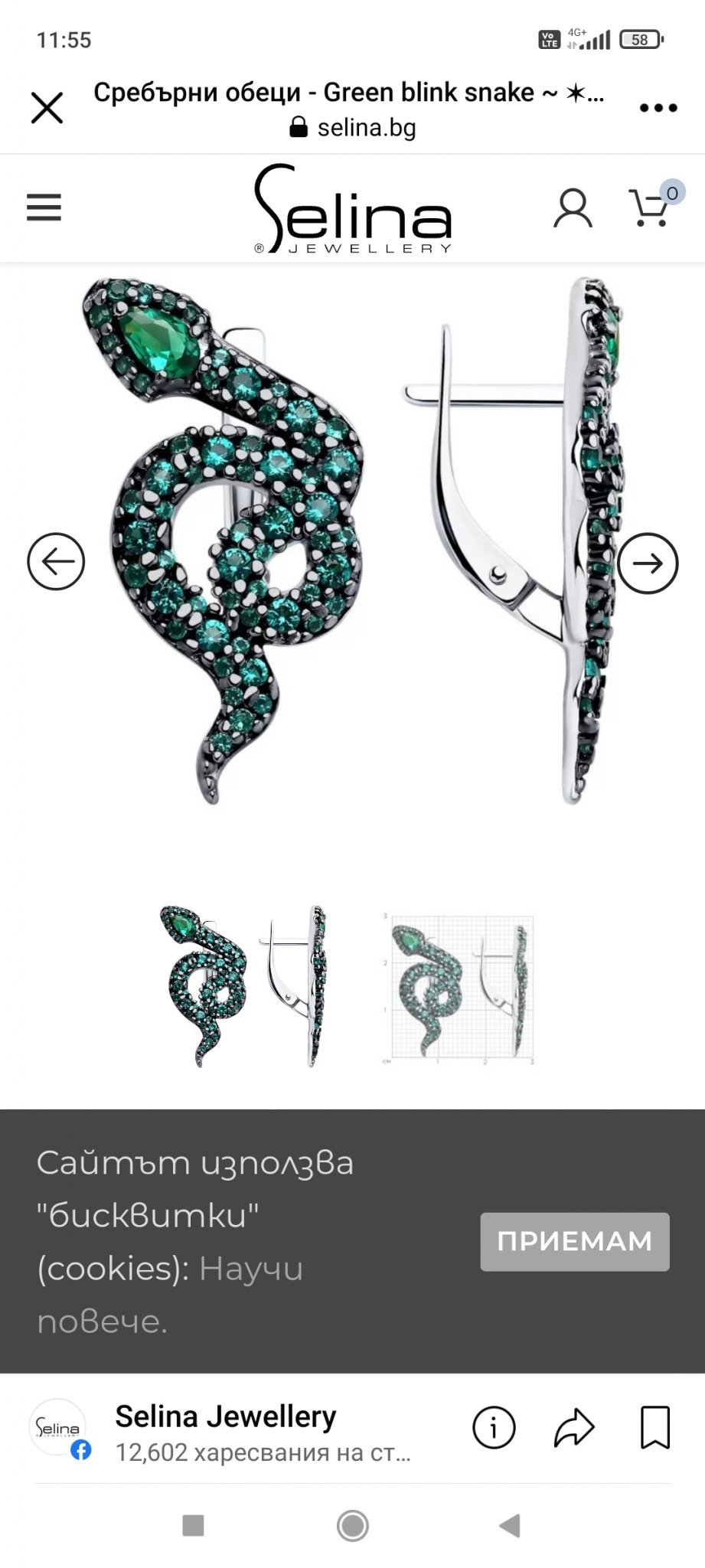
Task: Show the previous product image
Action: pyautogui.click(x=56, y=561)
